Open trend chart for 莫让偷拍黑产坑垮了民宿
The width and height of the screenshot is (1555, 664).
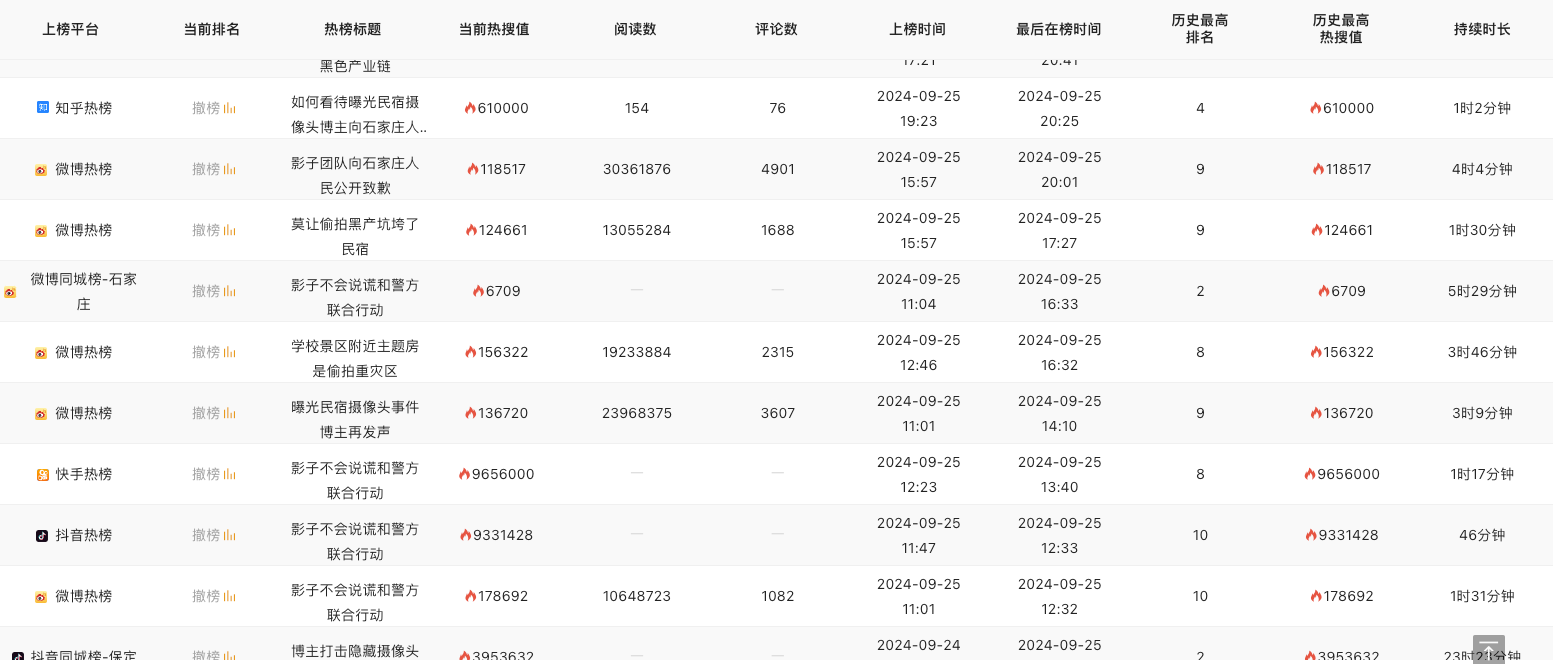coord(230,230)
